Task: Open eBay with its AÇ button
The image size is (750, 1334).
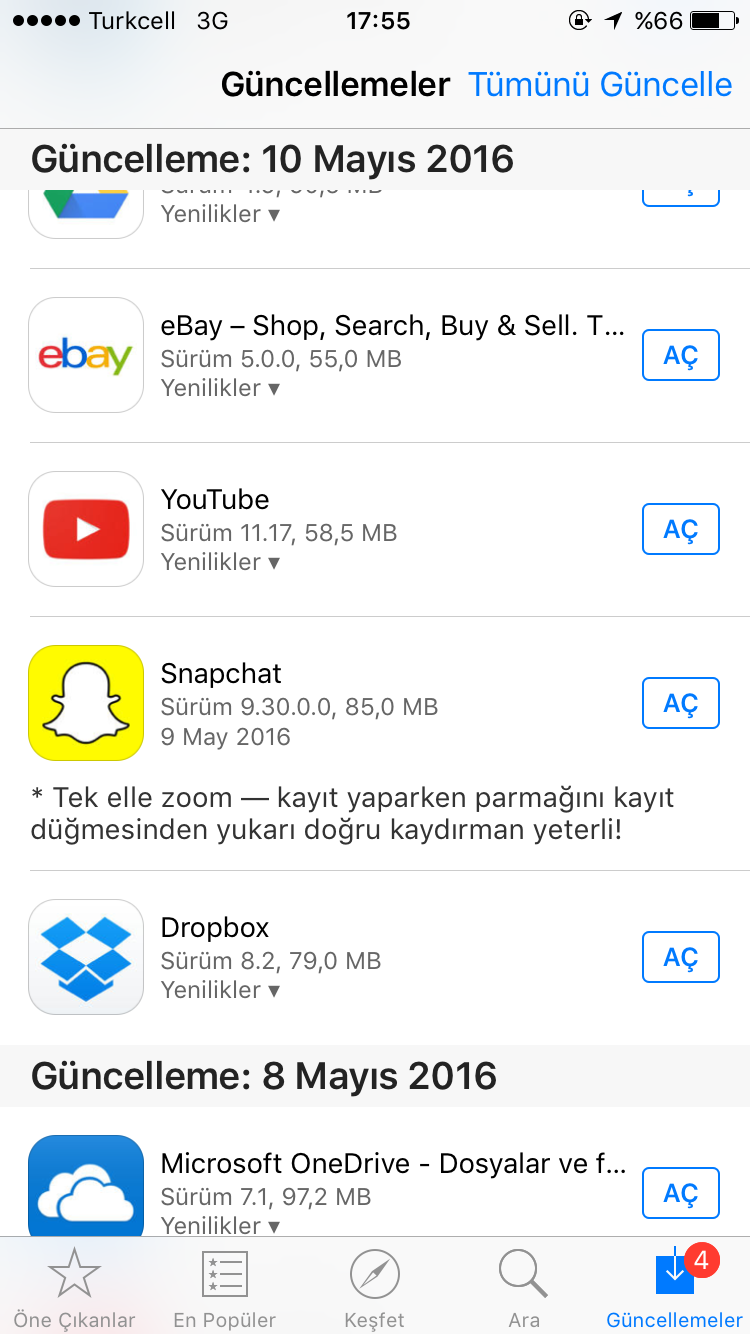Action: click(680, 355)
